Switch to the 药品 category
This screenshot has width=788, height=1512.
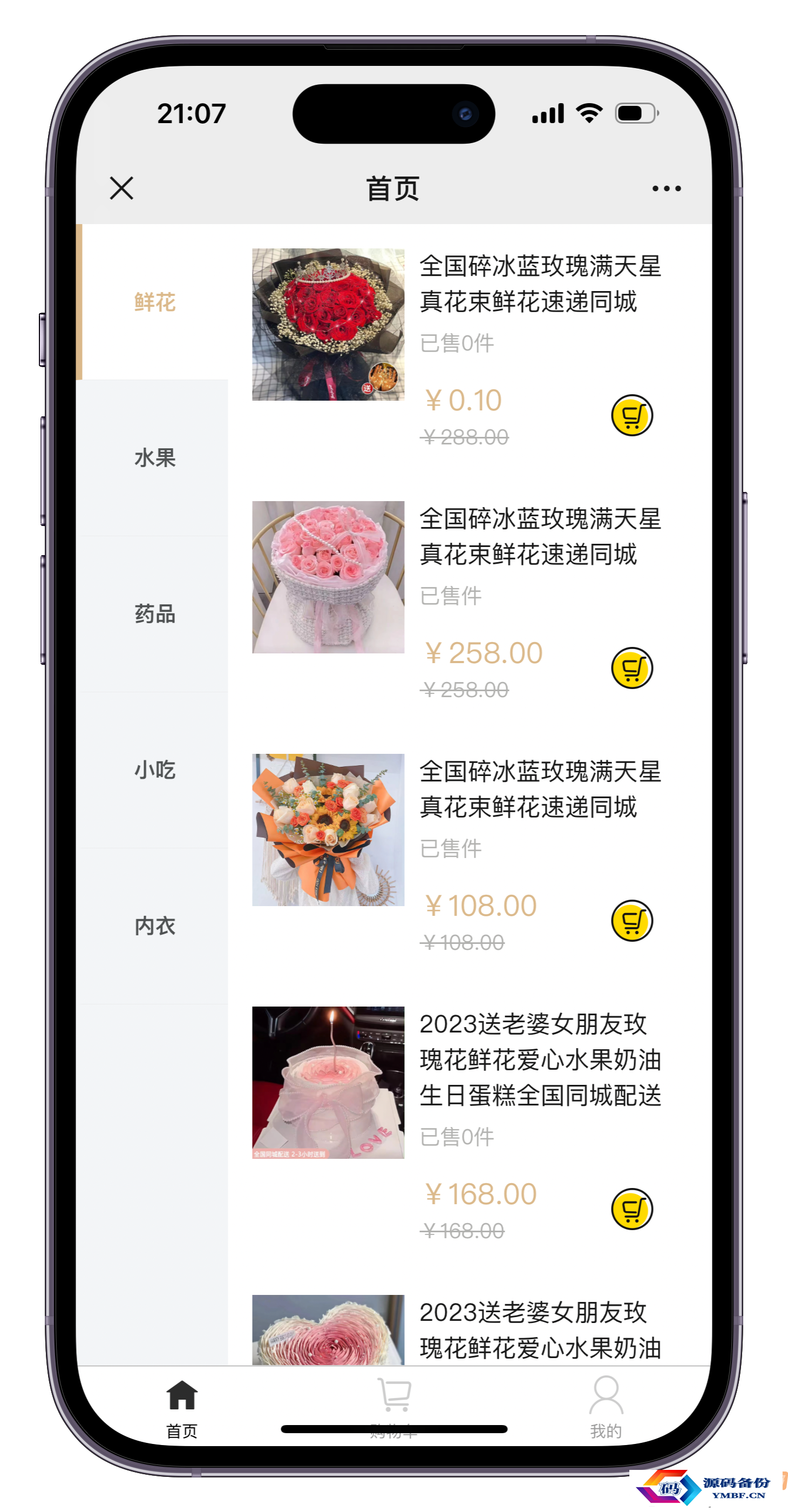point(154,614)
